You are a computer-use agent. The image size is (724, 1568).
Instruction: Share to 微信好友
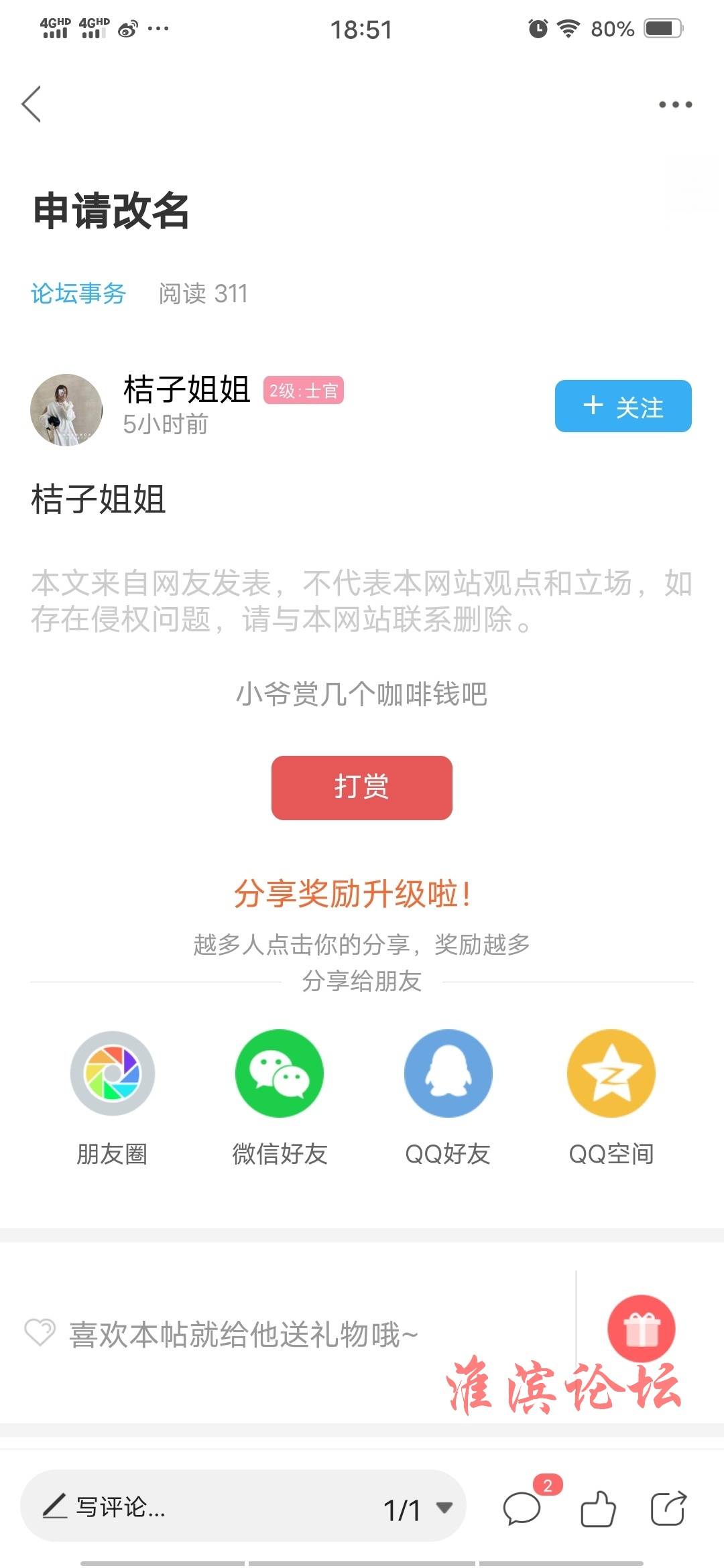pos(279,1073)
